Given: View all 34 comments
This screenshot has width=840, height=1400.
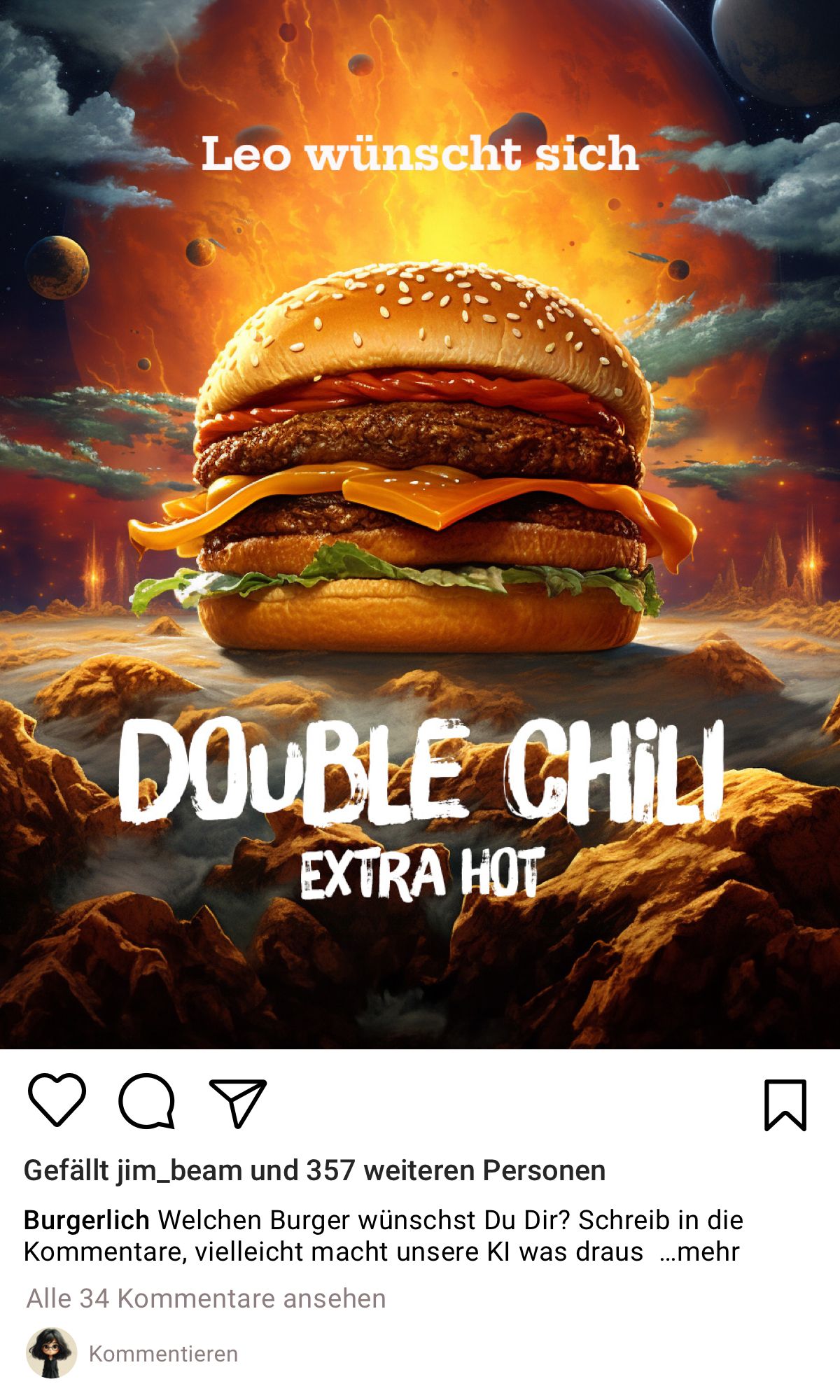Looking at the screenshot, I should pos(206,1298).
